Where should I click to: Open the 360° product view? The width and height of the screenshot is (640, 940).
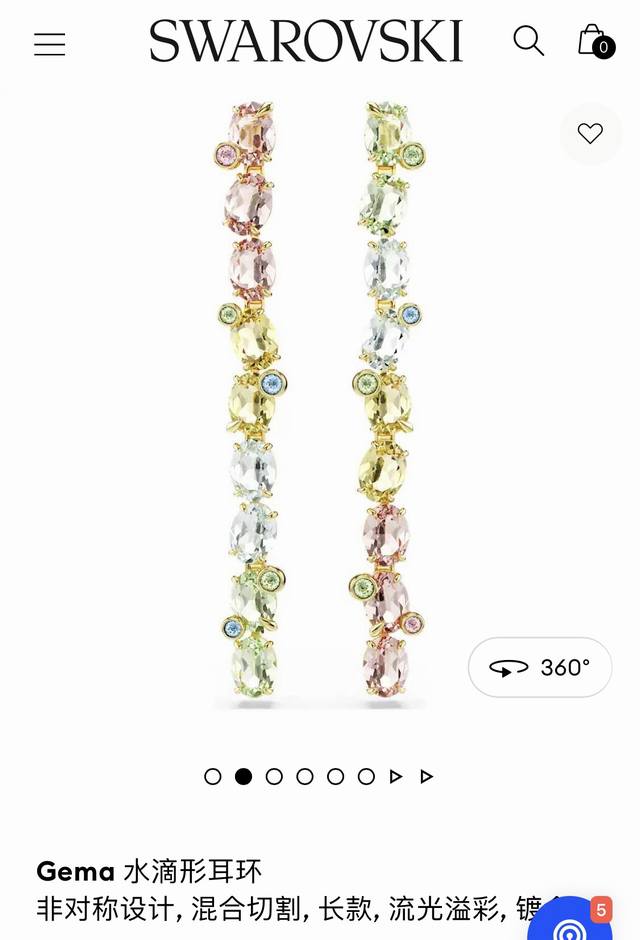click(x=540, y=667)
